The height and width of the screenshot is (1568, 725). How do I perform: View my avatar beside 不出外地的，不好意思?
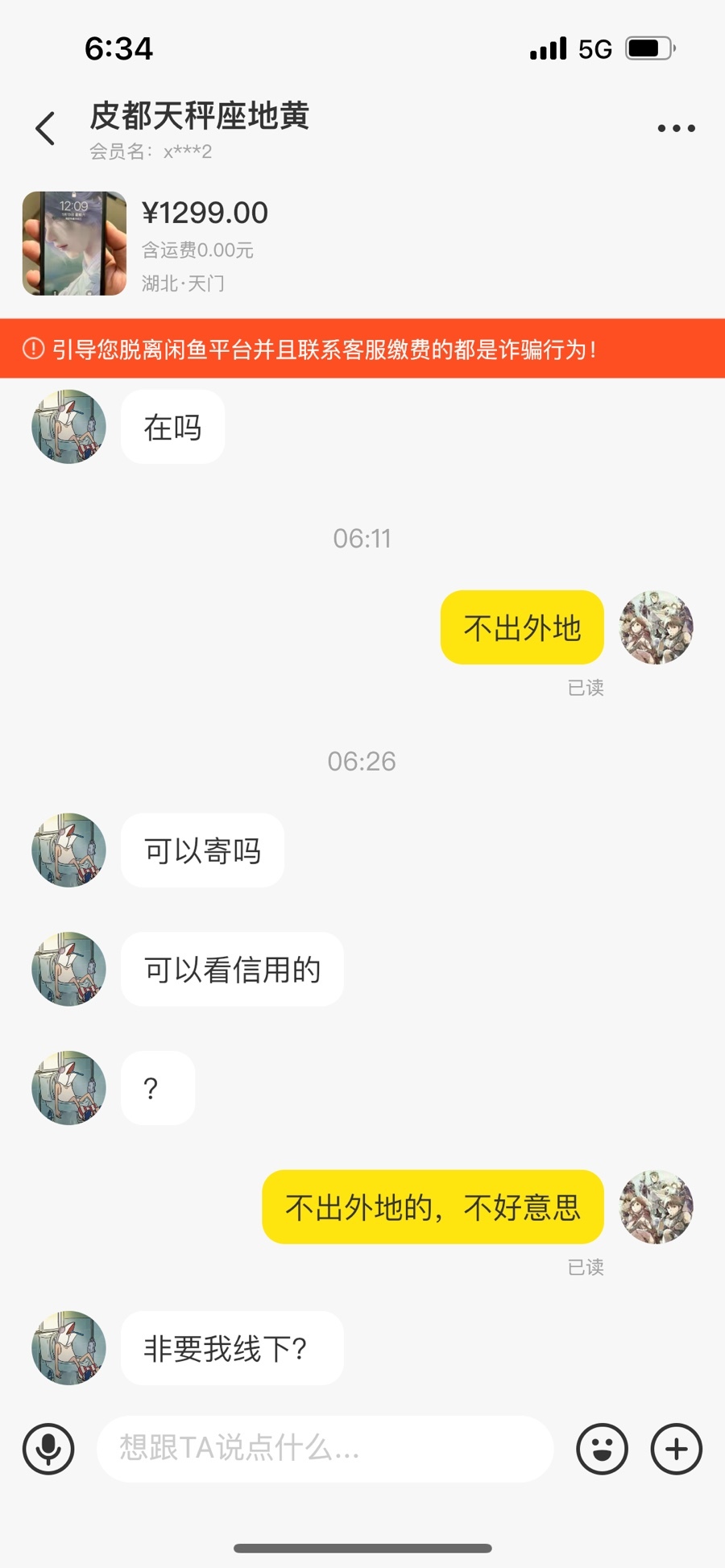click(x=656, y=1206)
